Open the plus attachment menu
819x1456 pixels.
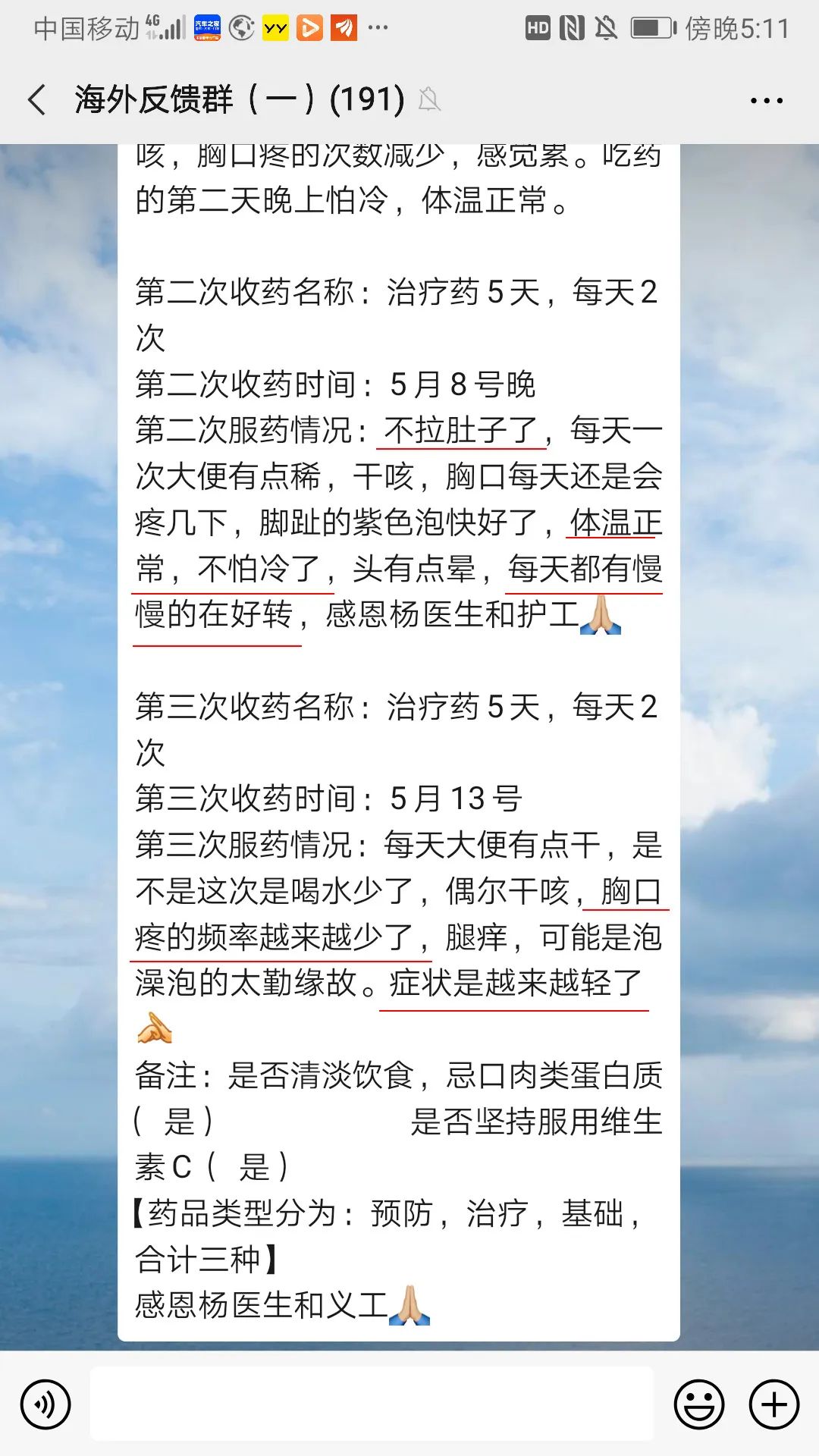(773, 1404)
